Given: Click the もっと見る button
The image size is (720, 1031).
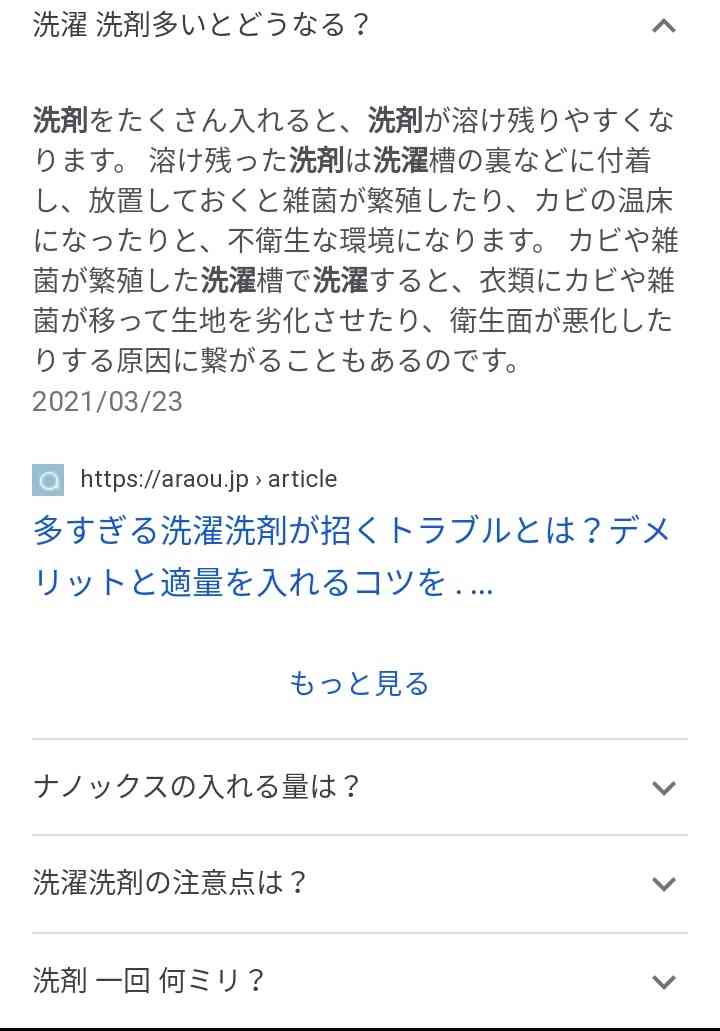Looking at the screenshot, I should click(x=358, y=683).
